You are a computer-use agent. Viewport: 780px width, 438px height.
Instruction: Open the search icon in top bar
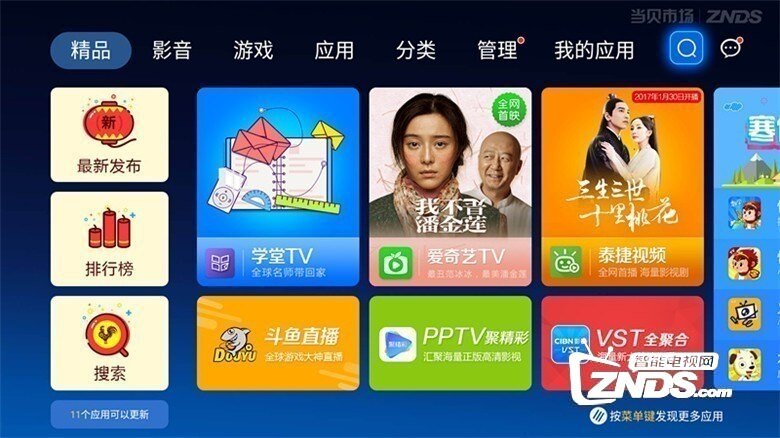pos(686,47)
